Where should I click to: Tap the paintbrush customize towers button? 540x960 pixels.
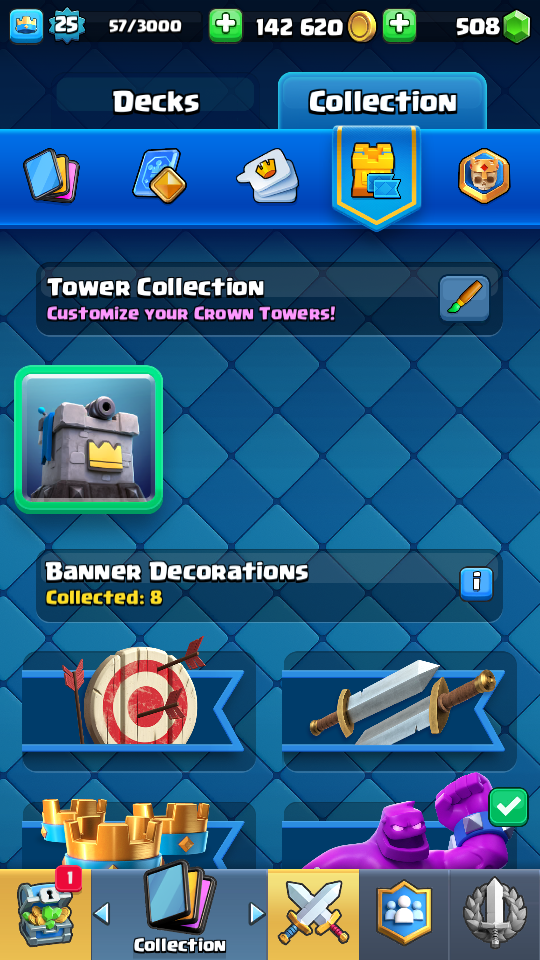tap(465, 298)
